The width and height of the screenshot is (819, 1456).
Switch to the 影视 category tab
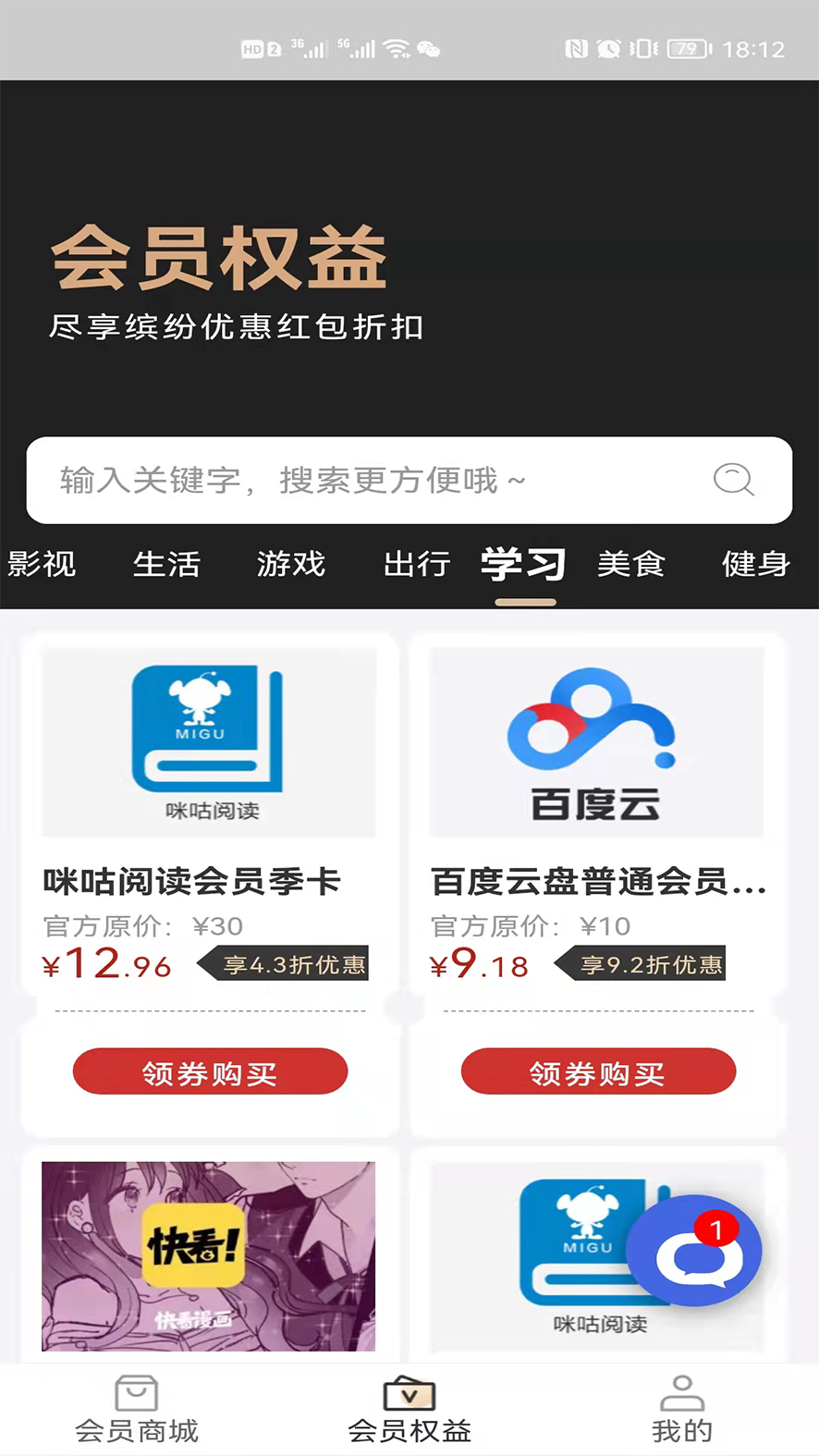click(41, 565)
